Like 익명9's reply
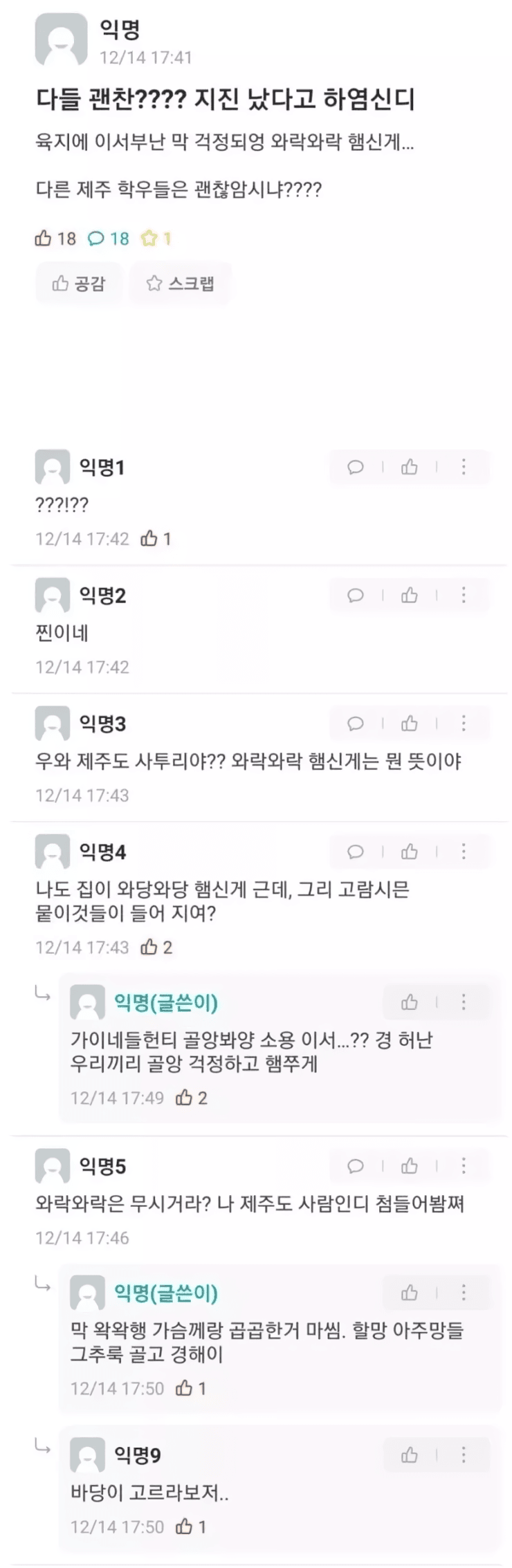The height and width of the screenshot is (1568, 512). pos(410,1455)
